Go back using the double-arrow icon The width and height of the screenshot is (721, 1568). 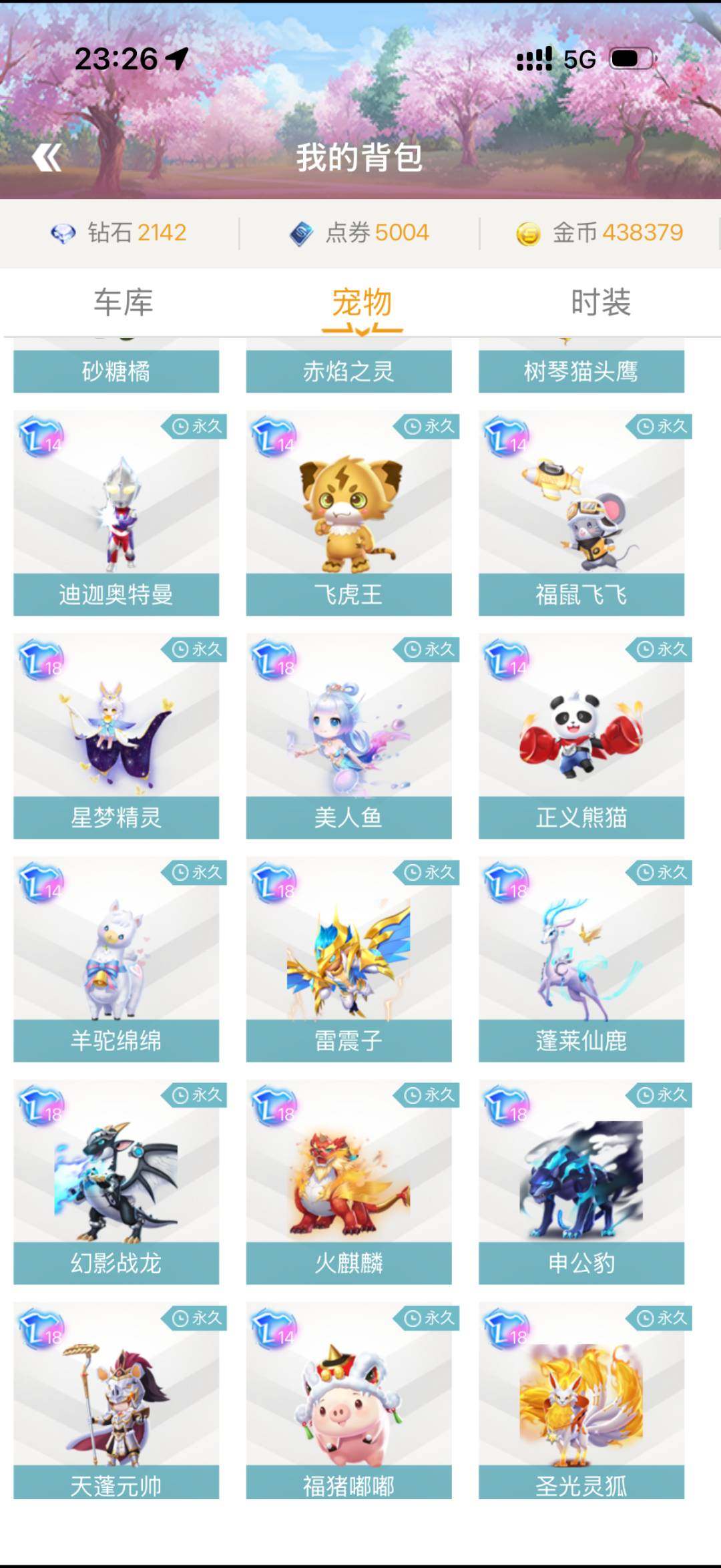tap(47, 158)
